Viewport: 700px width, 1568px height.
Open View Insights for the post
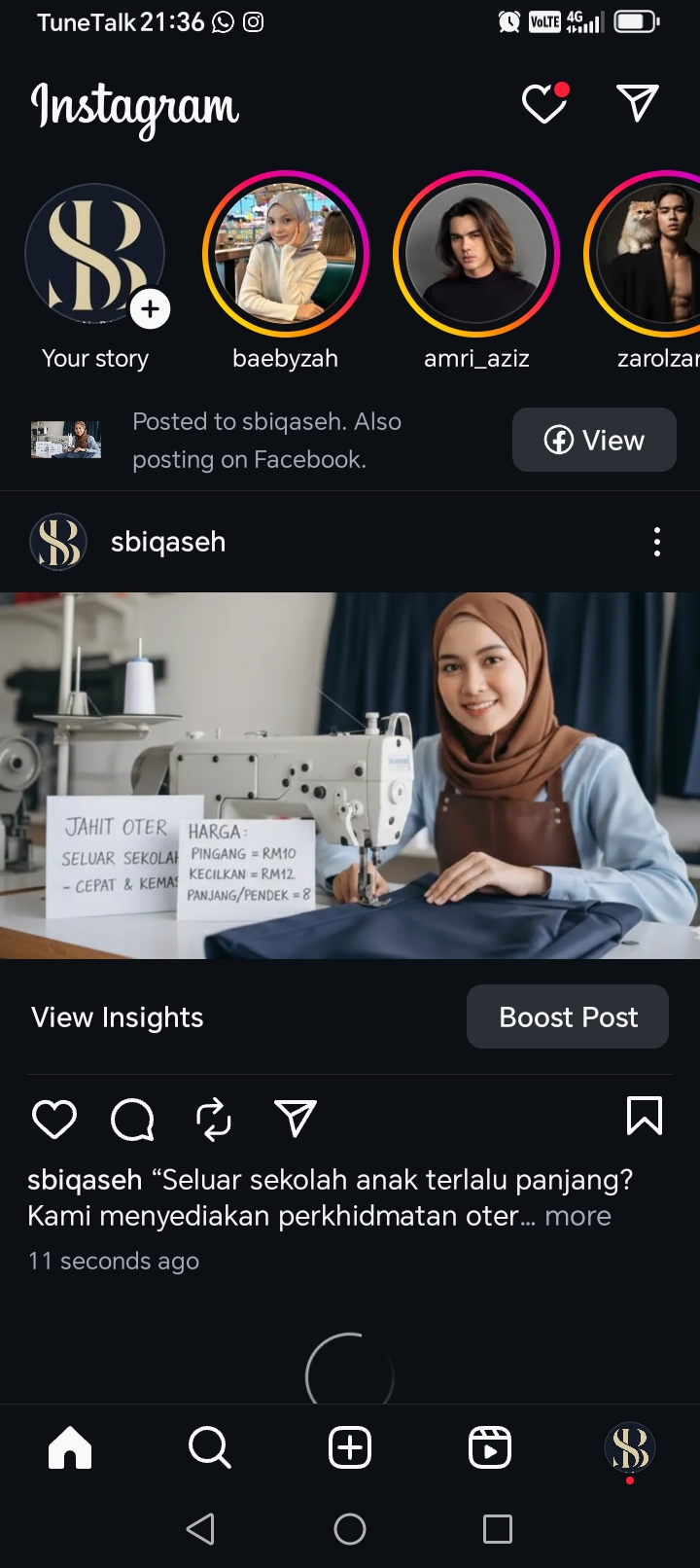coord(118,1017)
